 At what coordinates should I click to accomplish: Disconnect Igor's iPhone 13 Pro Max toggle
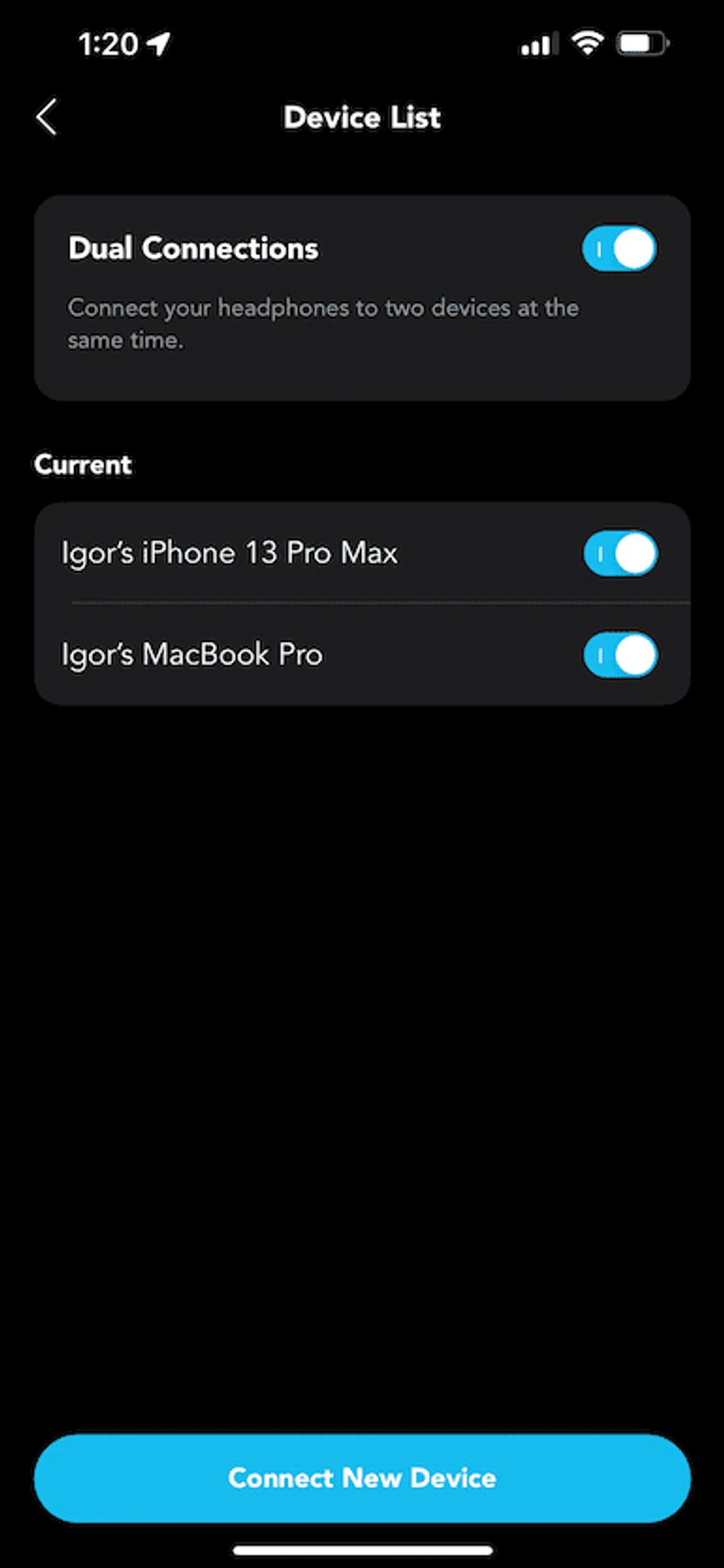click(x=620, y=554)
